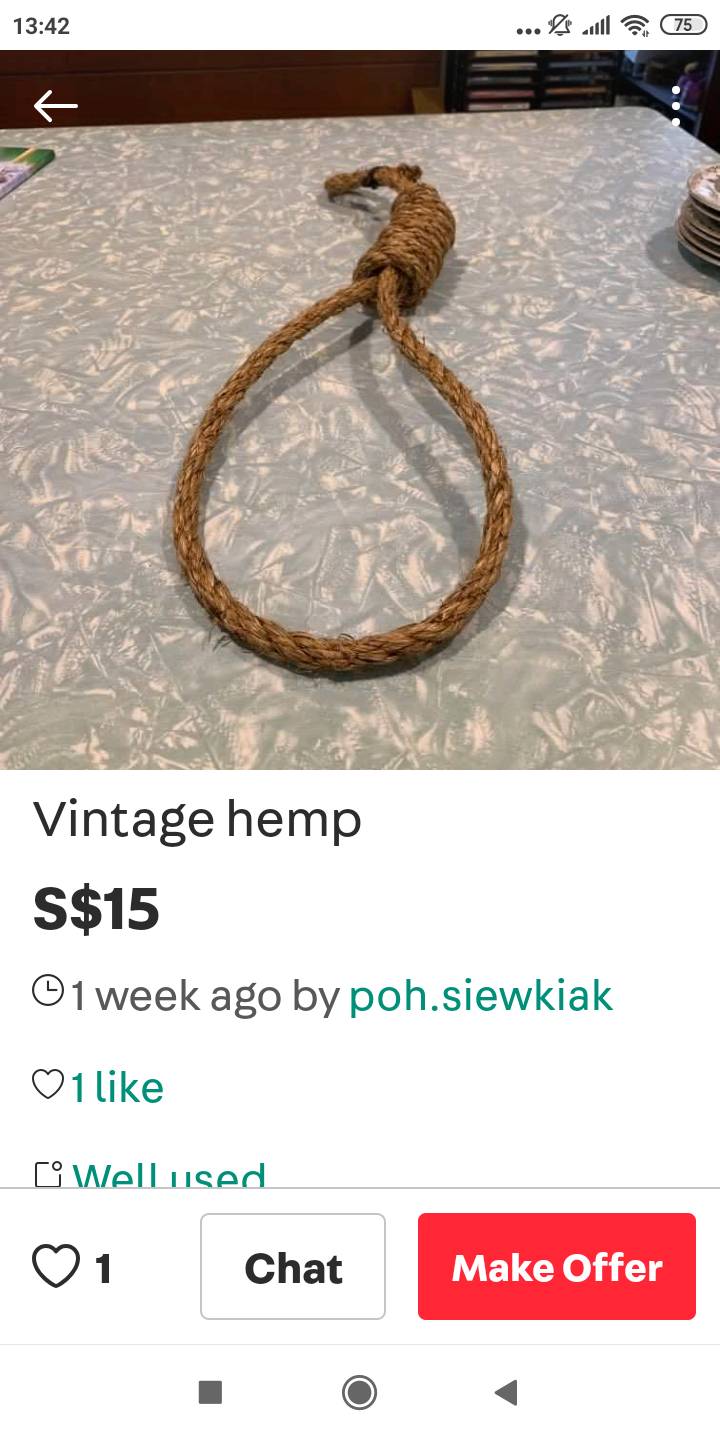720x1440 pixels.
Task: Tap the system home button
Action: pyautogui.click(x=359, y=1392)
